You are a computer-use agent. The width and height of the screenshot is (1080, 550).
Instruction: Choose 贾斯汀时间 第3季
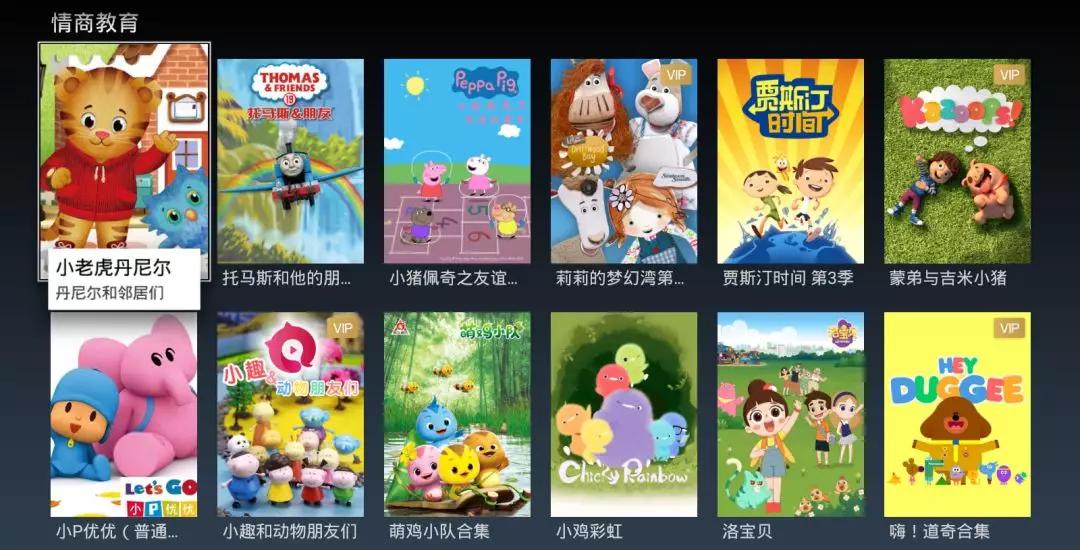pos(790,161)
